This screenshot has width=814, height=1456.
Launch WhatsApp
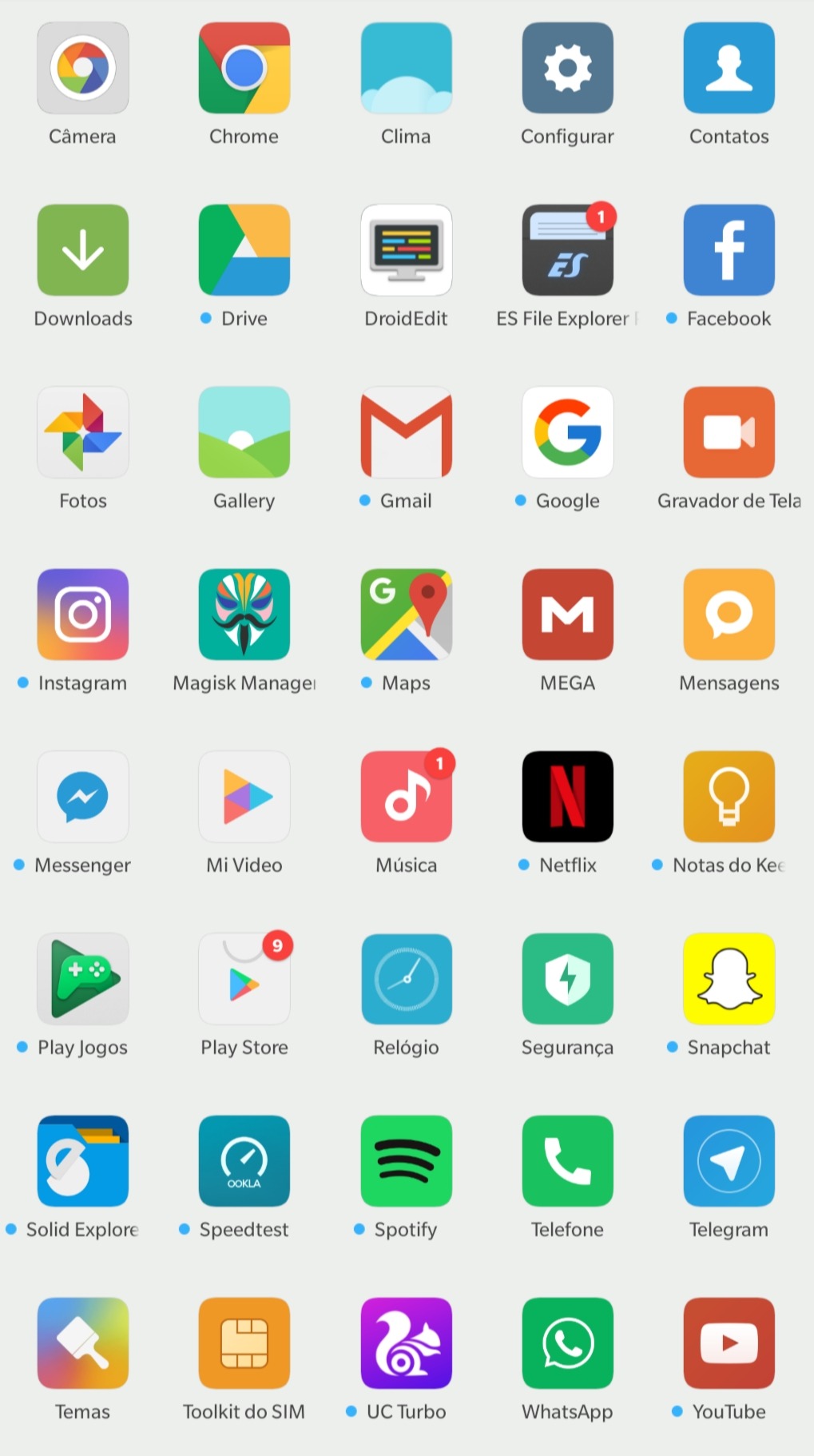pyautogui.click(x=567, y=1343)
